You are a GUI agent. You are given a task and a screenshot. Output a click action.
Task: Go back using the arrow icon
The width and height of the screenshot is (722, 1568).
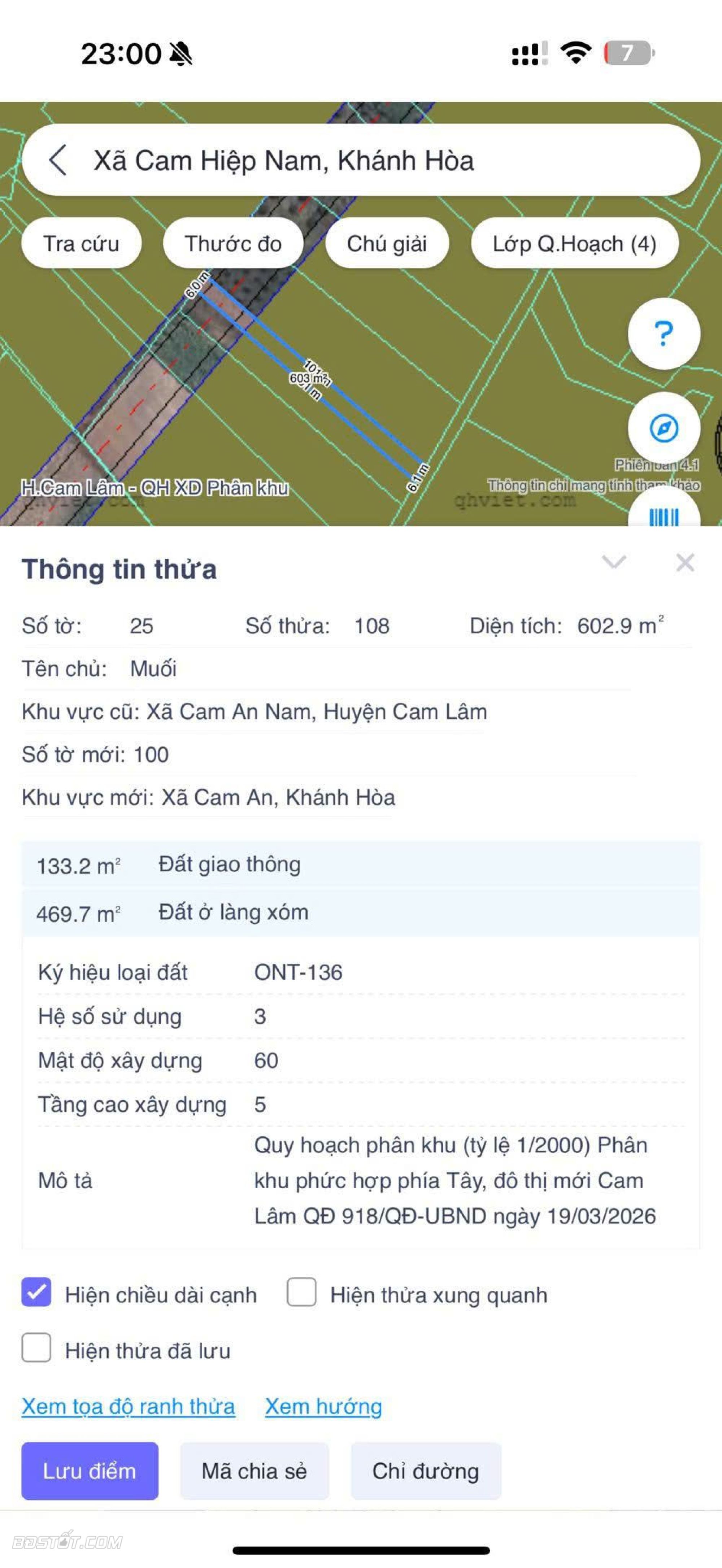(x=58, y=161)
